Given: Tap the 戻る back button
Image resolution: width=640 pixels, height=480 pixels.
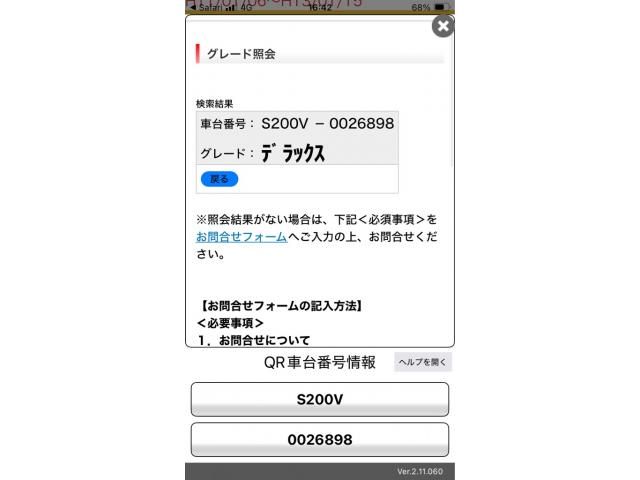Looking at the screenshot, I should click(x=219, y=179).
